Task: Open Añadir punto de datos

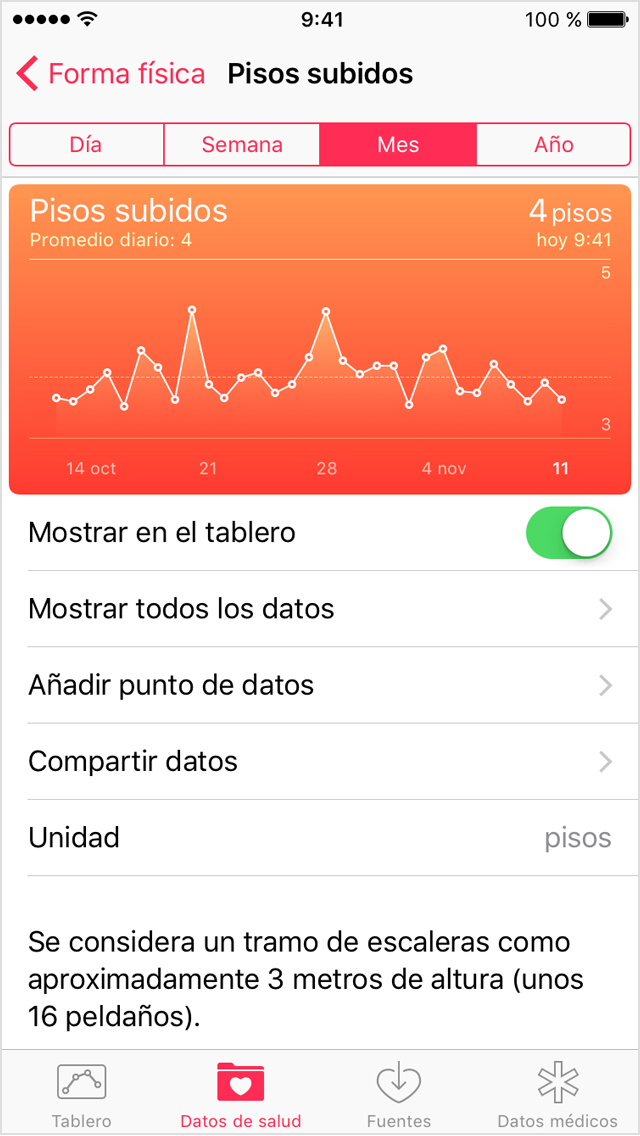Action: click(x=320, y=685)
